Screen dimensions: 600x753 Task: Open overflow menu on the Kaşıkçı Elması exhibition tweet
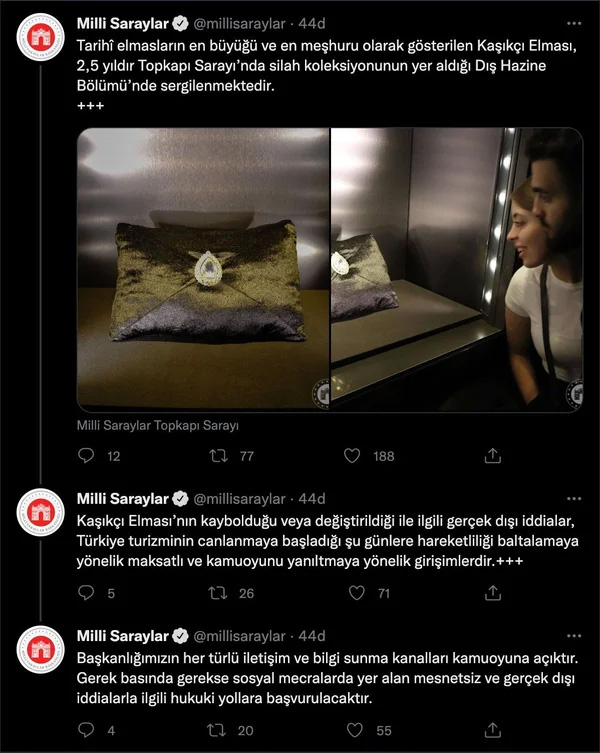point(572,22)
